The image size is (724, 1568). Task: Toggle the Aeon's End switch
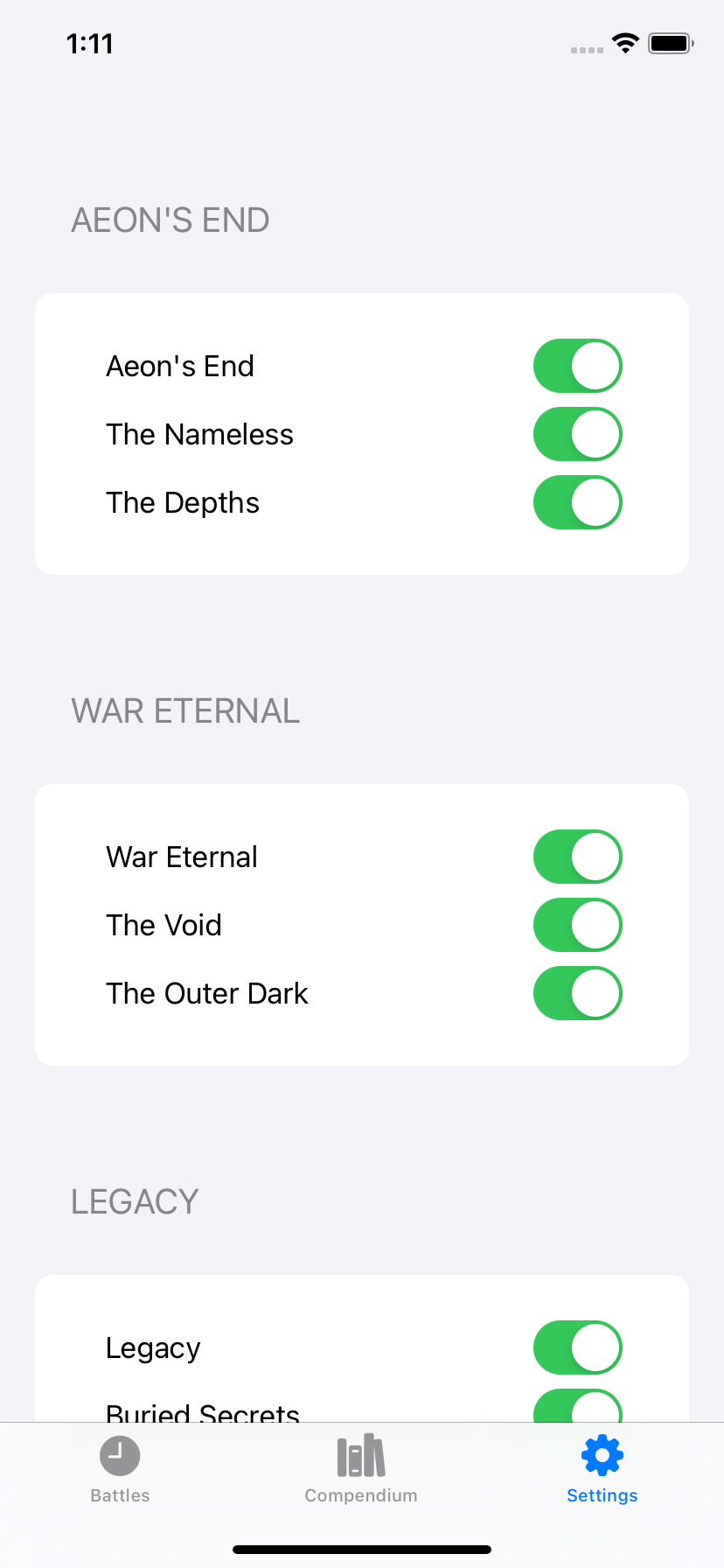(x=577, y=366)
